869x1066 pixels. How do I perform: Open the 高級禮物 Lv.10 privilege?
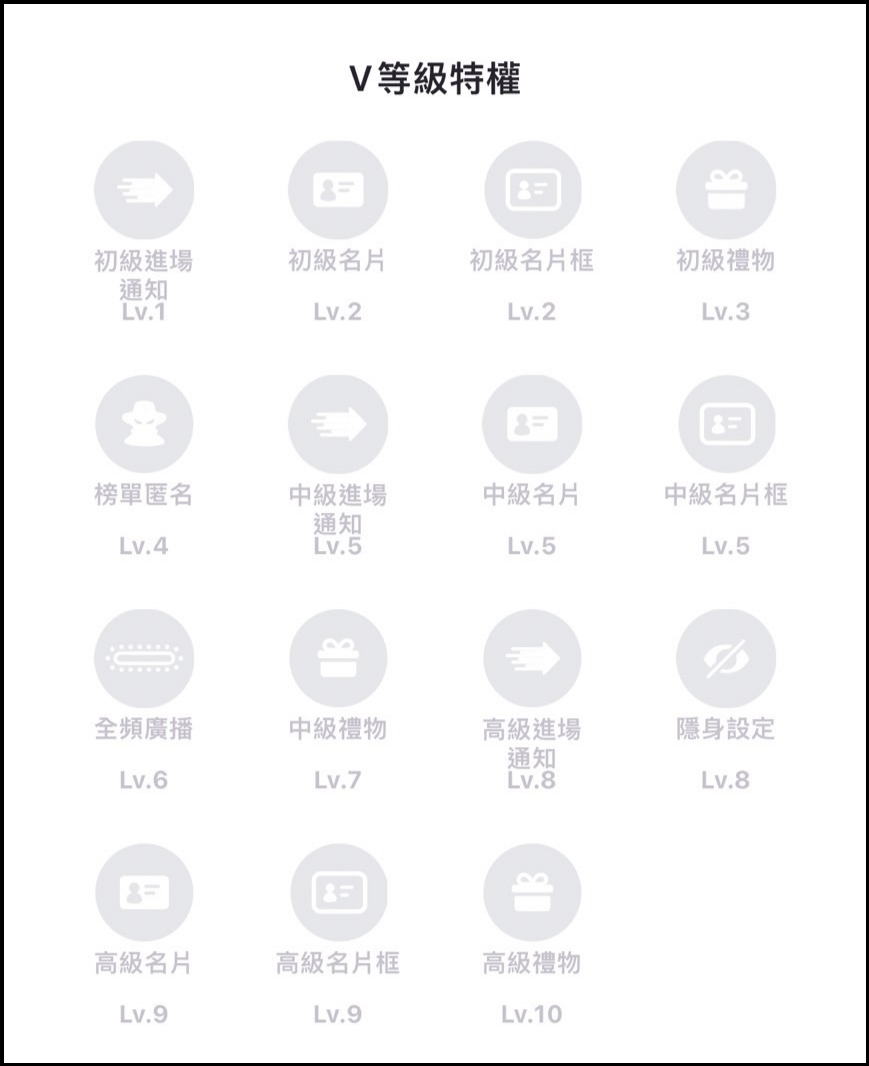532,893
